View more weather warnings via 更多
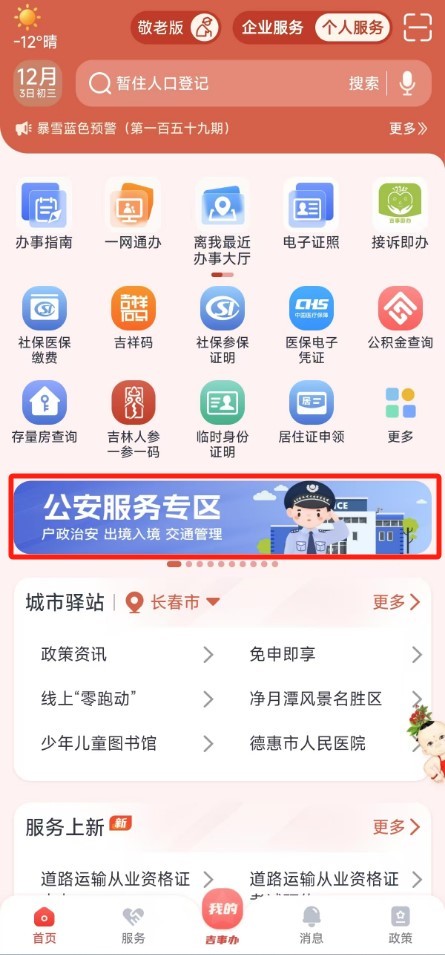The image size is (445, 955). tap(408, 129)
